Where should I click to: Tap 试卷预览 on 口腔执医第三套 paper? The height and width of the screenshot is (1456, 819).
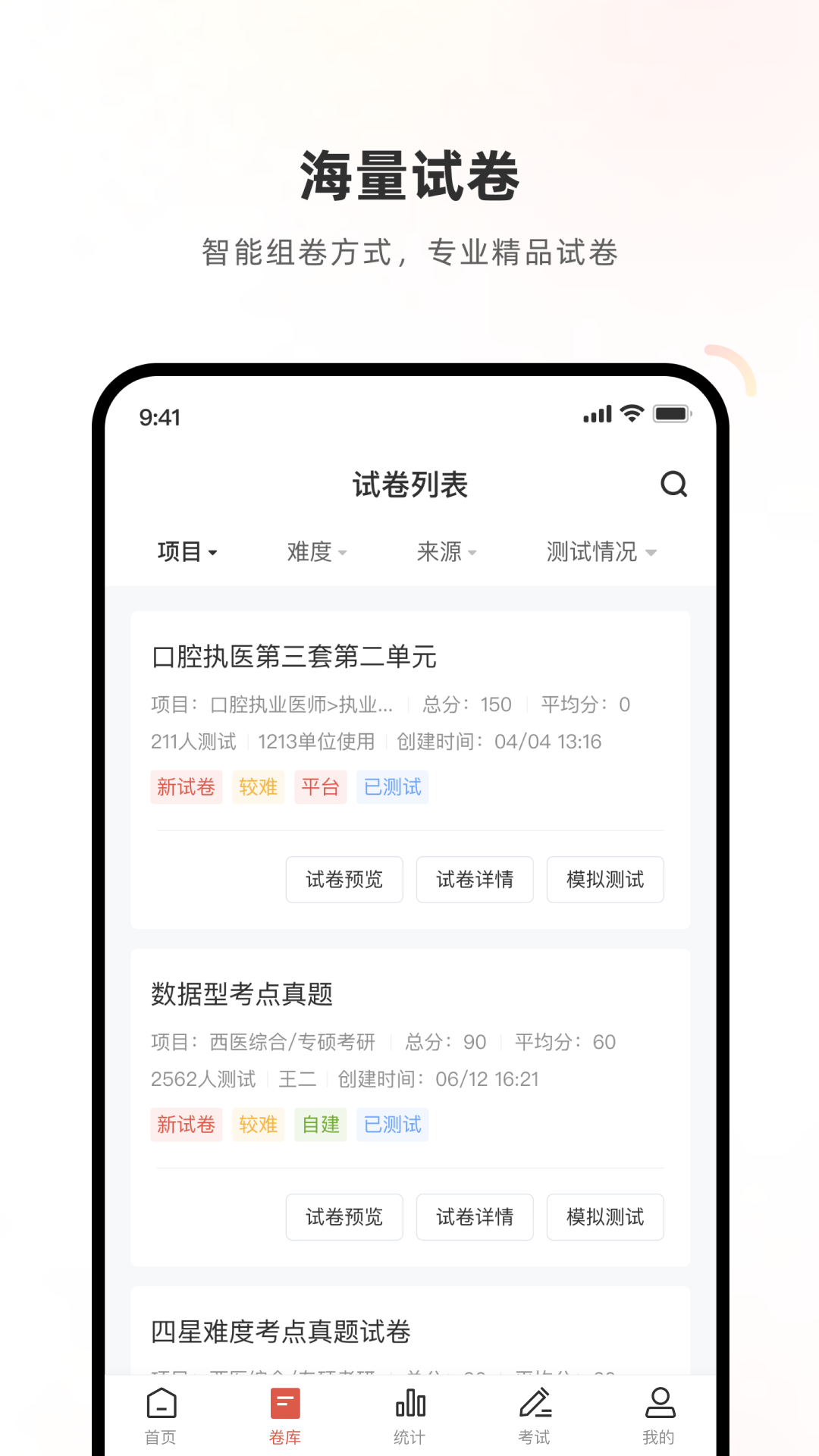[x=344, y=880]
